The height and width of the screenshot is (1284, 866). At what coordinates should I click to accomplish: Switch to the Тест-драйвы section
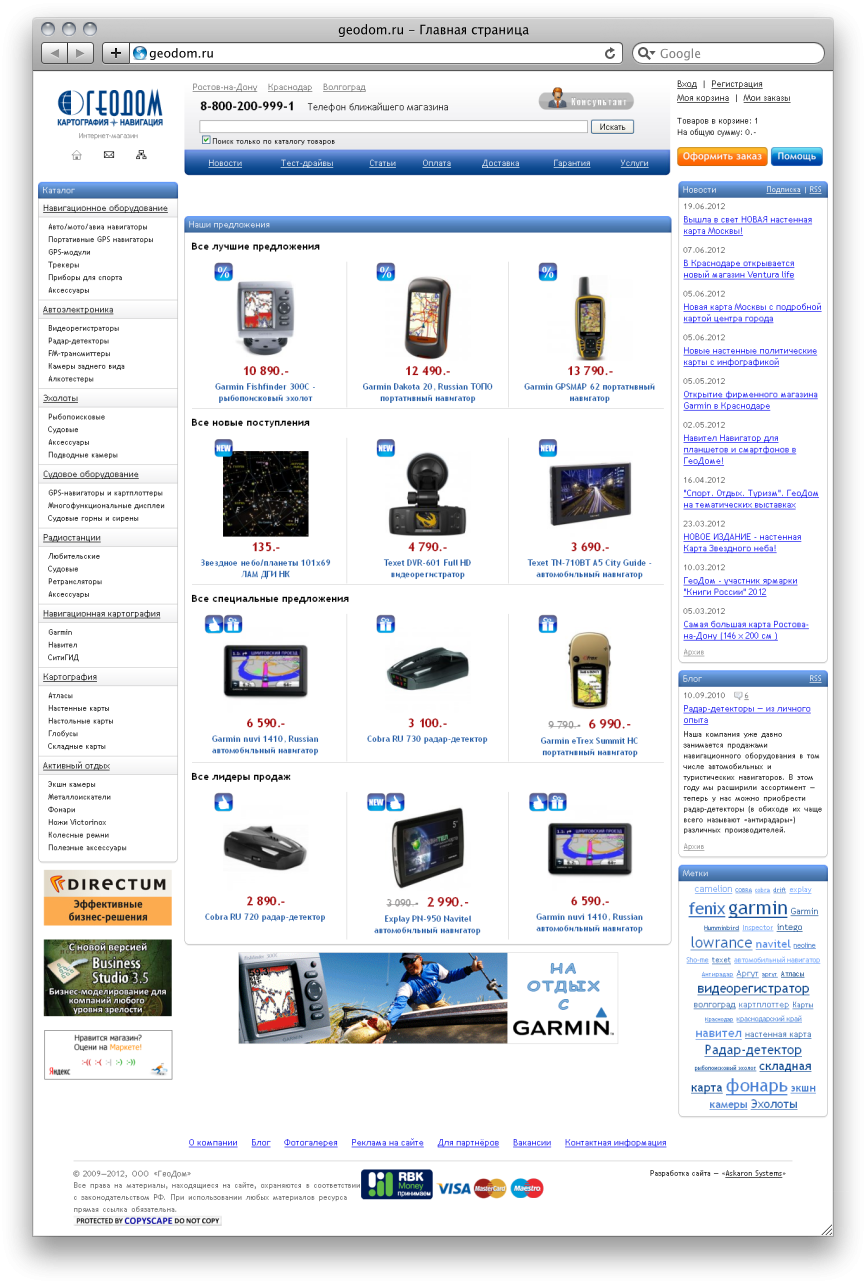coord(306,163)
